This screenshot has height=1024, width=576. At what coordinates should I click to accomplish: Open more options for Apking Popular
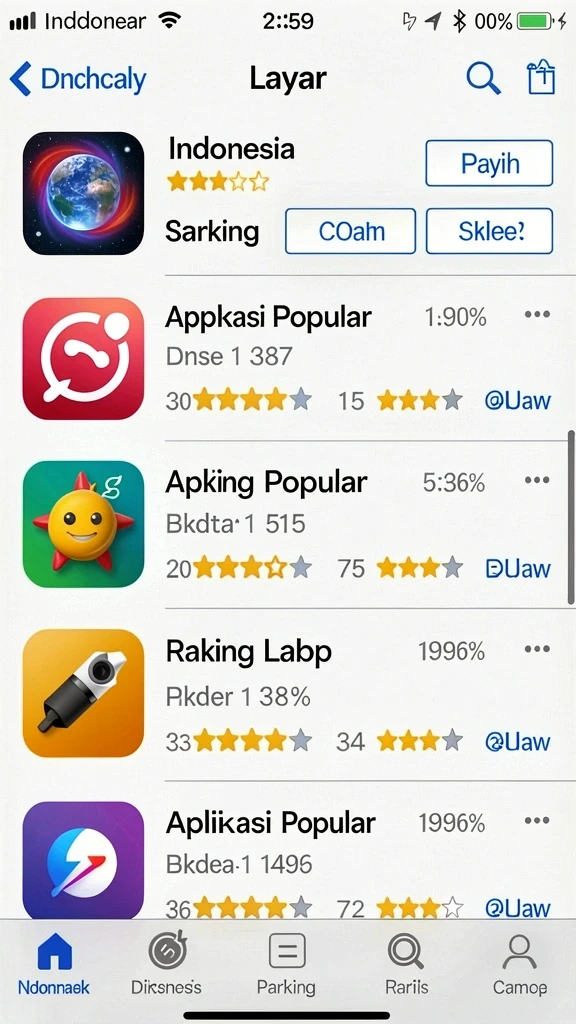pyautogui.click(x=537, y=481)
